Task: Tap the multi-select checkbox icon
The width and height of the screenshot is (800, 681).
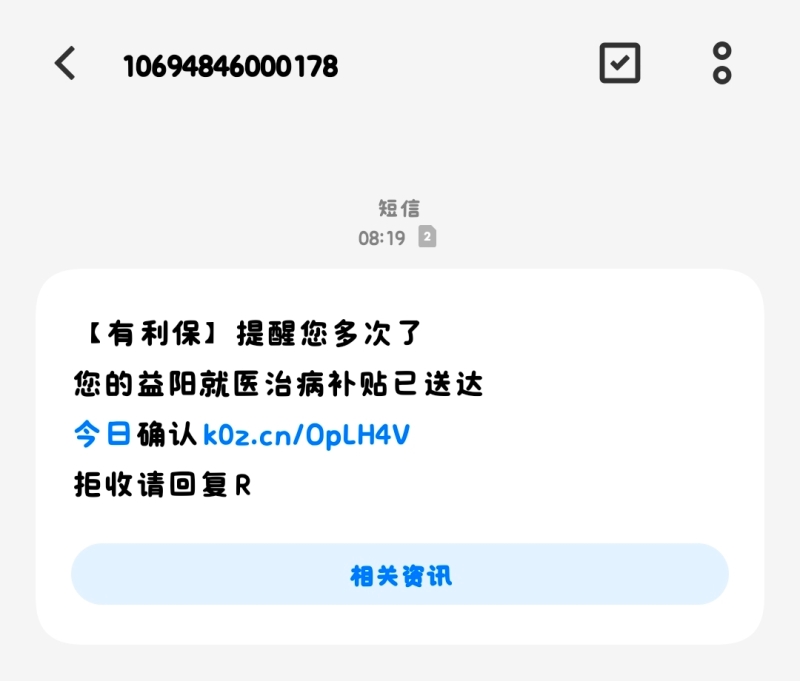Action: point(619,64)
